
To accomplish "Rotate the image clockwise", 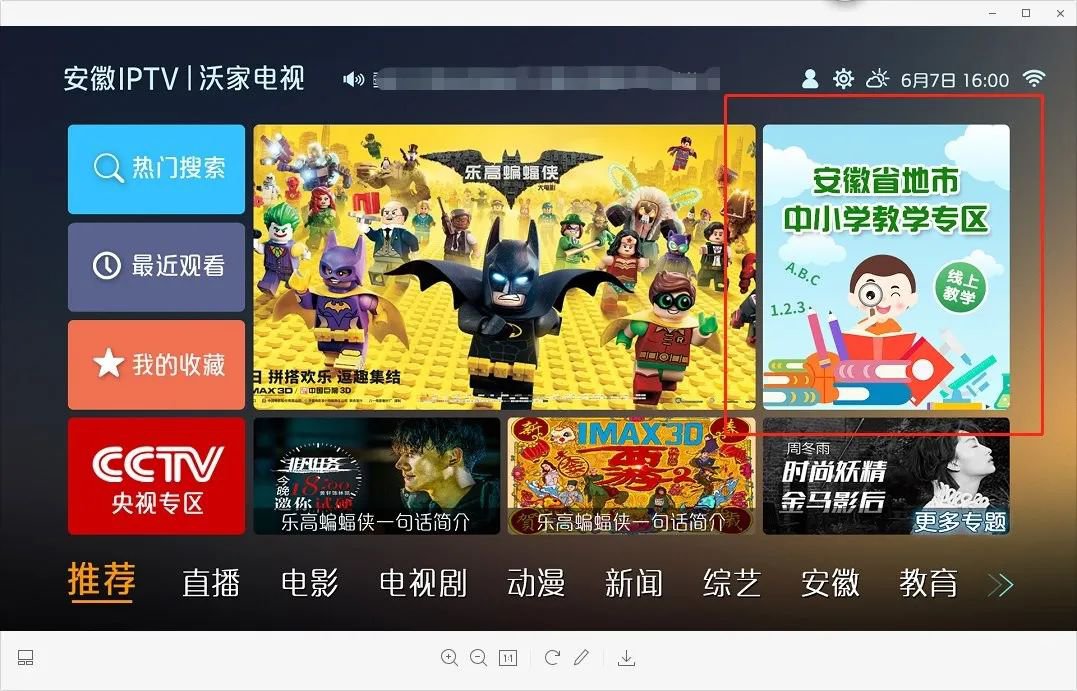I will point(552,657).
